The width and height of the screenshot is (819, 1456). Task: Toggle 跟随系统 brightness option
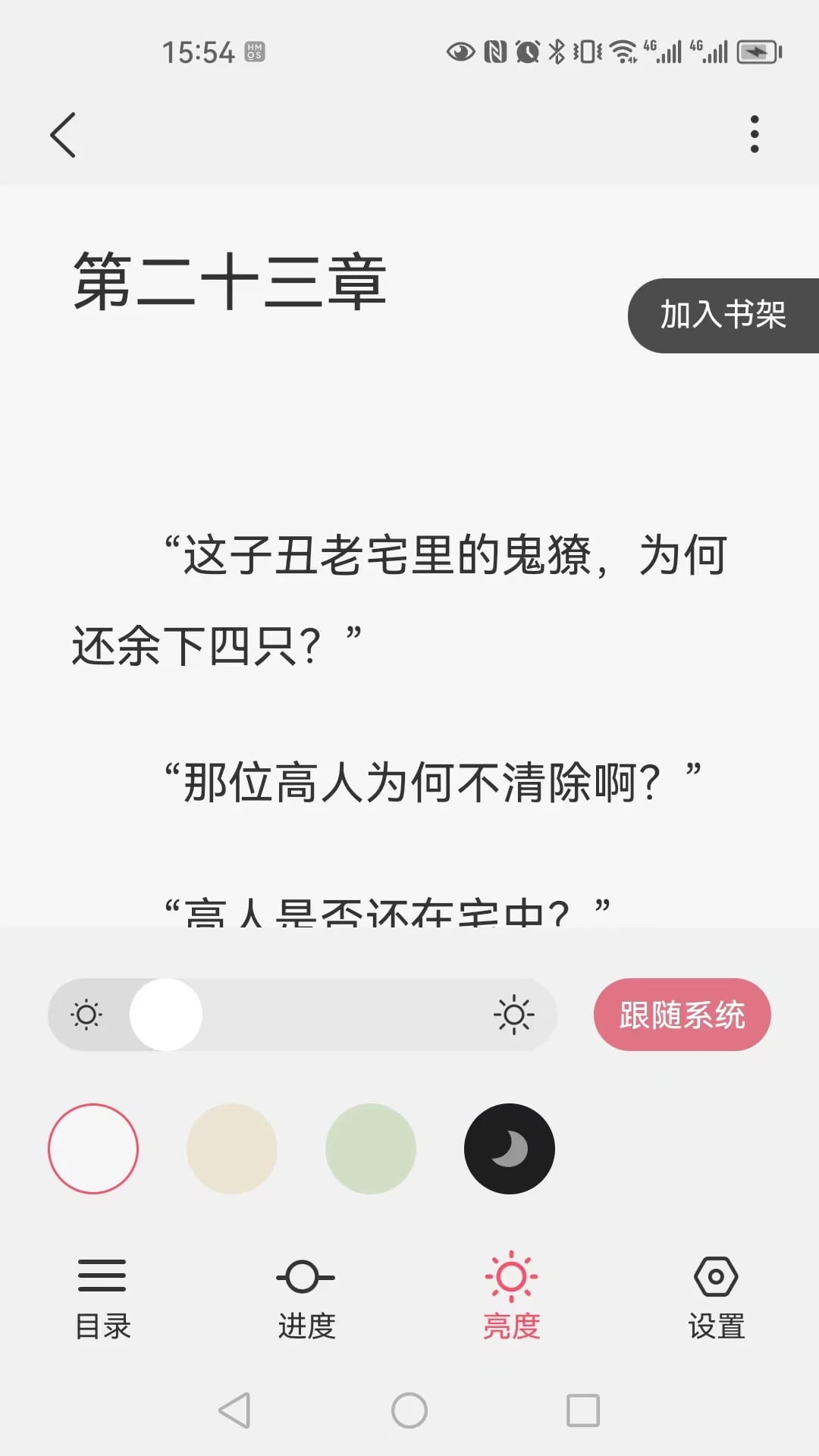(682, 1015)
